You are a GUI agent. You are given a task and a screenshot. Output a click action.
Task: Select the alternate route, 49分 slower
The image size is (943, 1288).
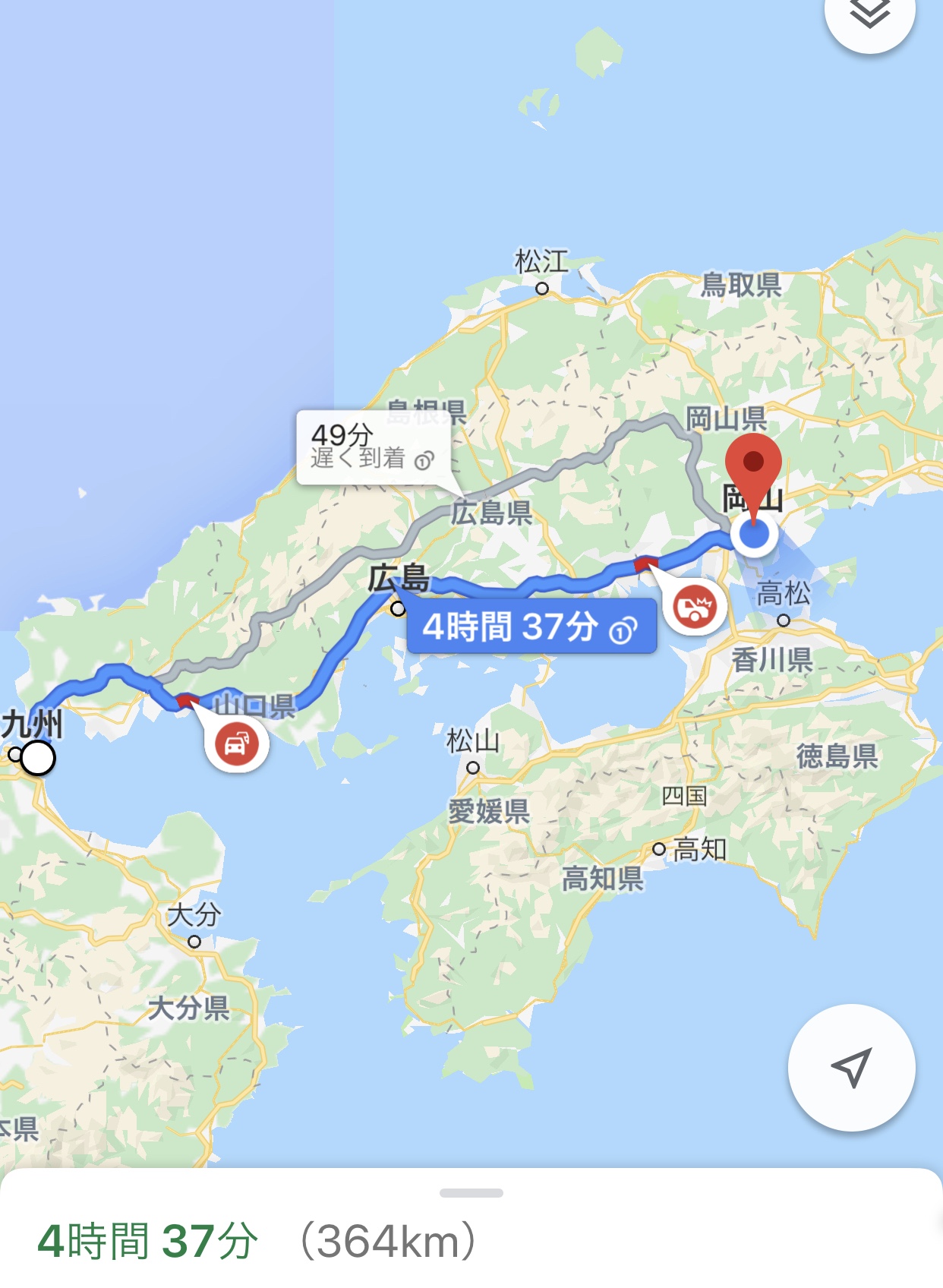point(373,447)
